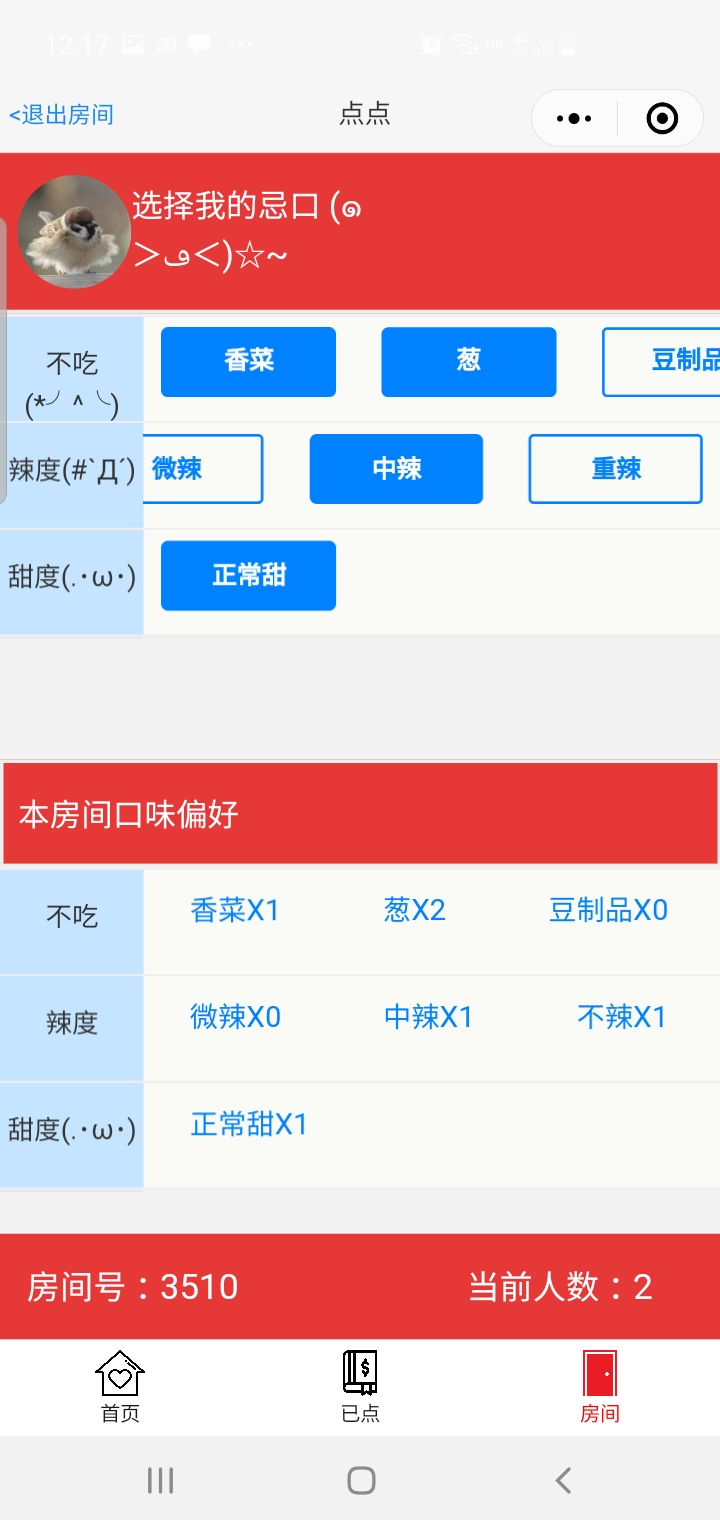Switch to the 已点 tab

(x=360, y=1386)
